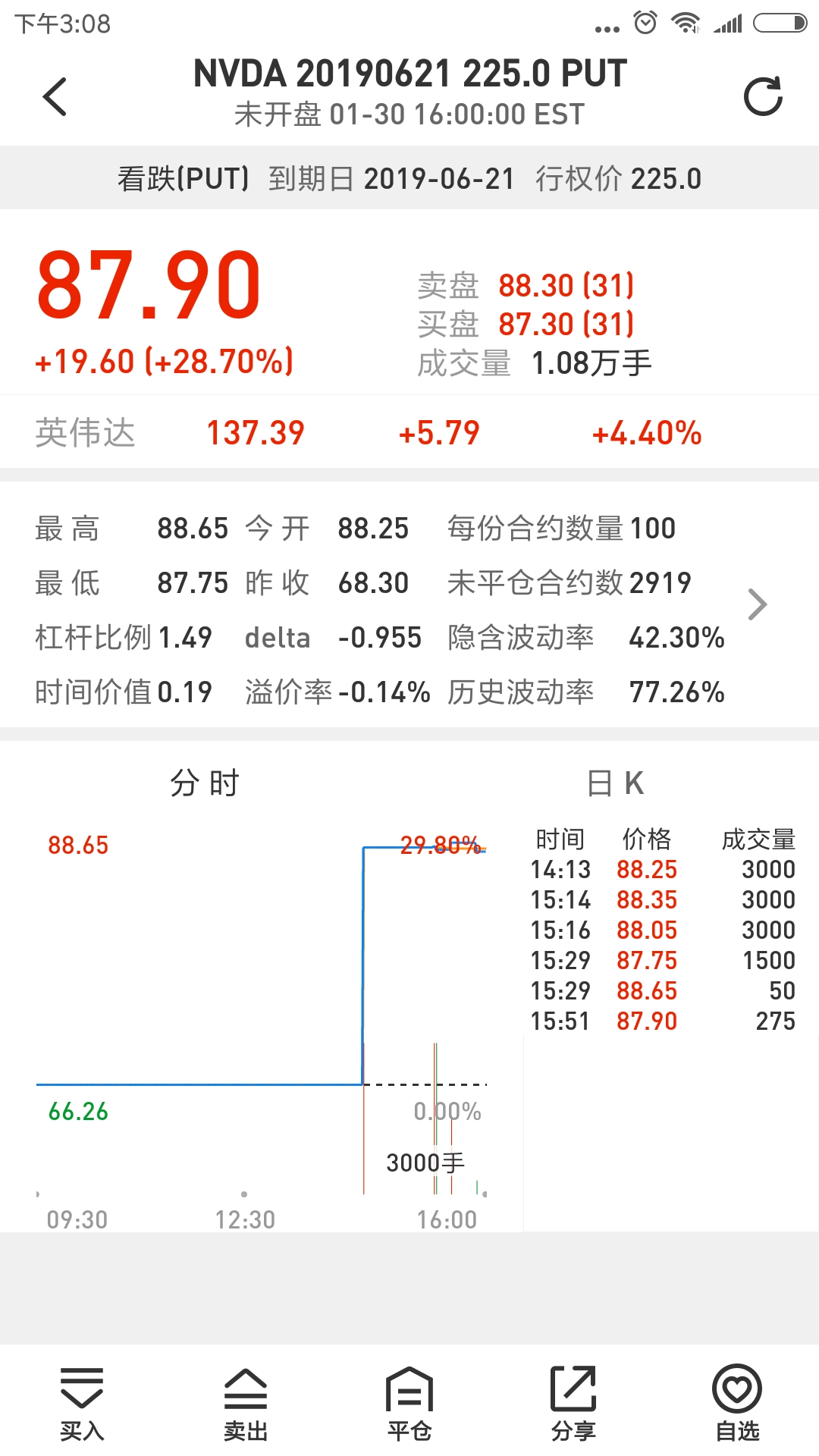Open the 英伟达 underlying stock row

pos(409,433)
